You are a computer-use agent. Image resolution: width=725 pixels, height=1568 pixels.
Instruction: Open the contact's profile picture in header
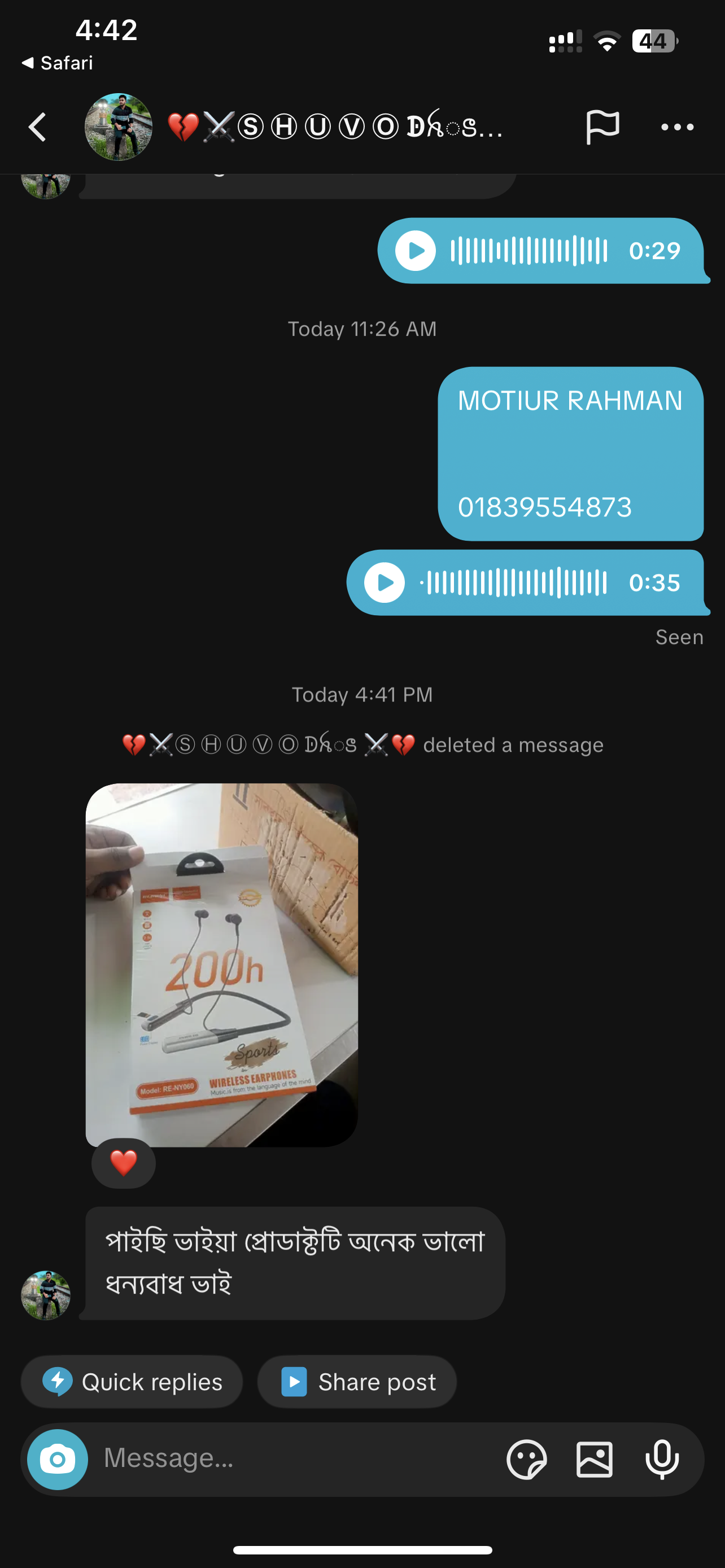coord(118,127)
